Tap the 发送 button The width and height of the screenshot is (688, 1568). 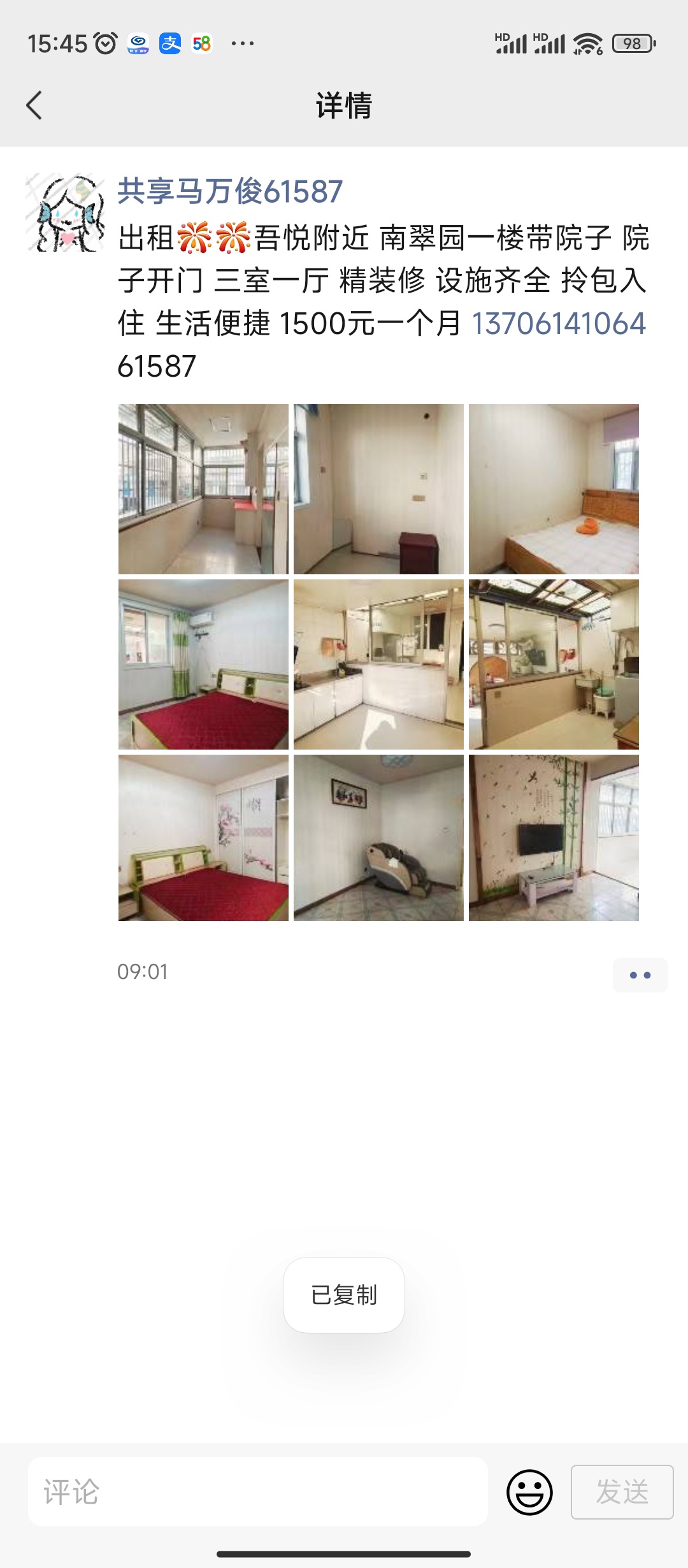[622, 1492]
